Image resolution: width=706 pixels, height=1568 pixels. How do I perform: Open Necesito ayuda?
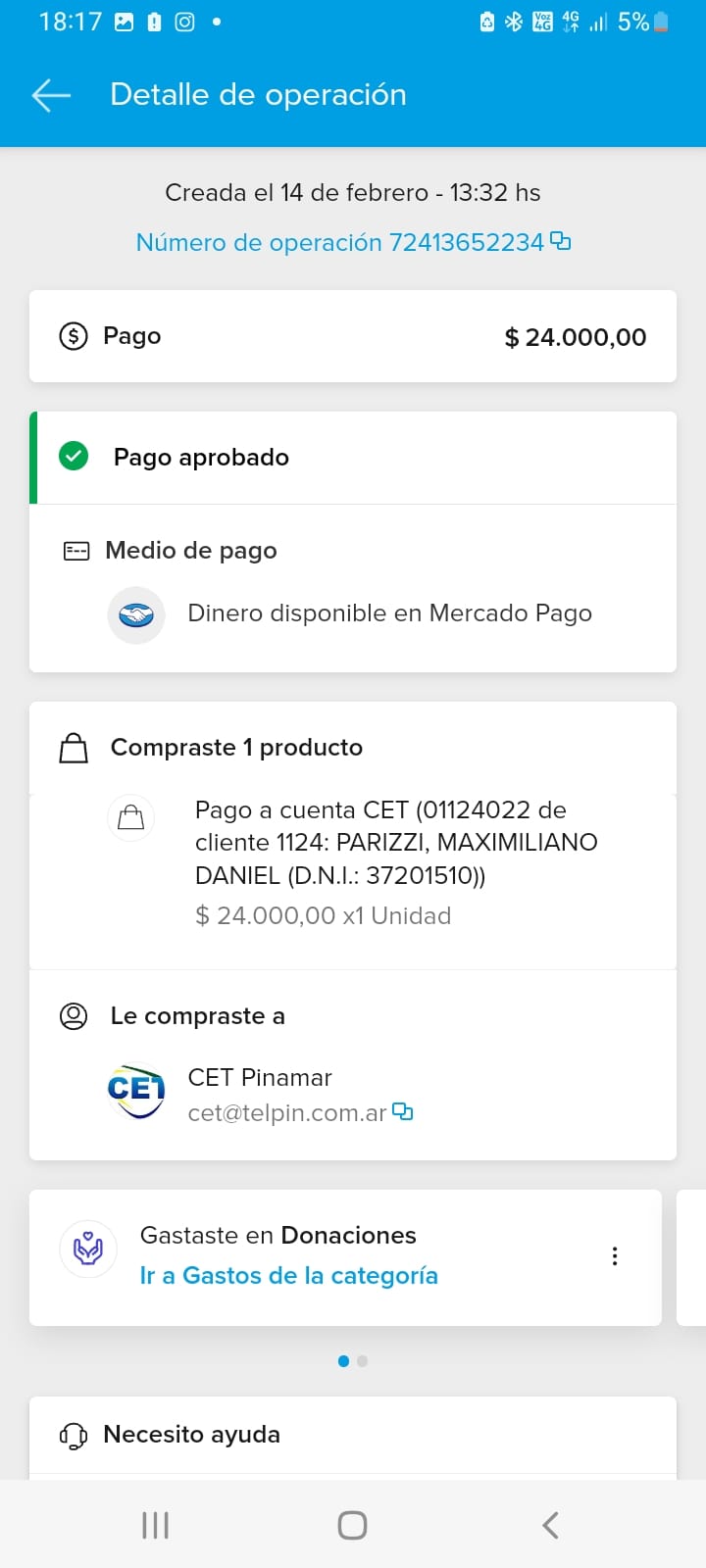pyautogui.click(x=191, y=1435)
